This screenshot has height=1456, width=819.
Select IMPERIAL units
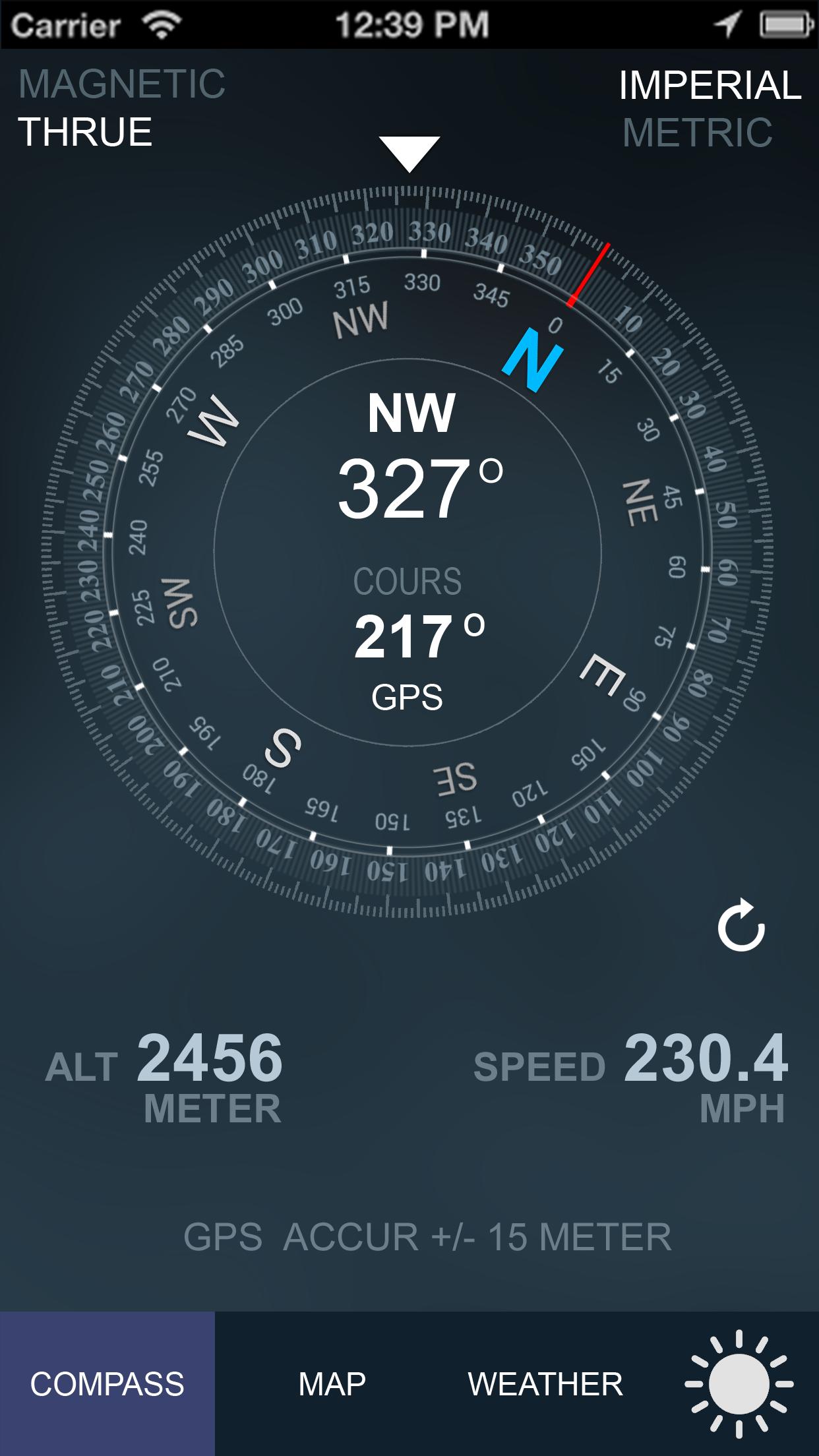tap(710, 86)
